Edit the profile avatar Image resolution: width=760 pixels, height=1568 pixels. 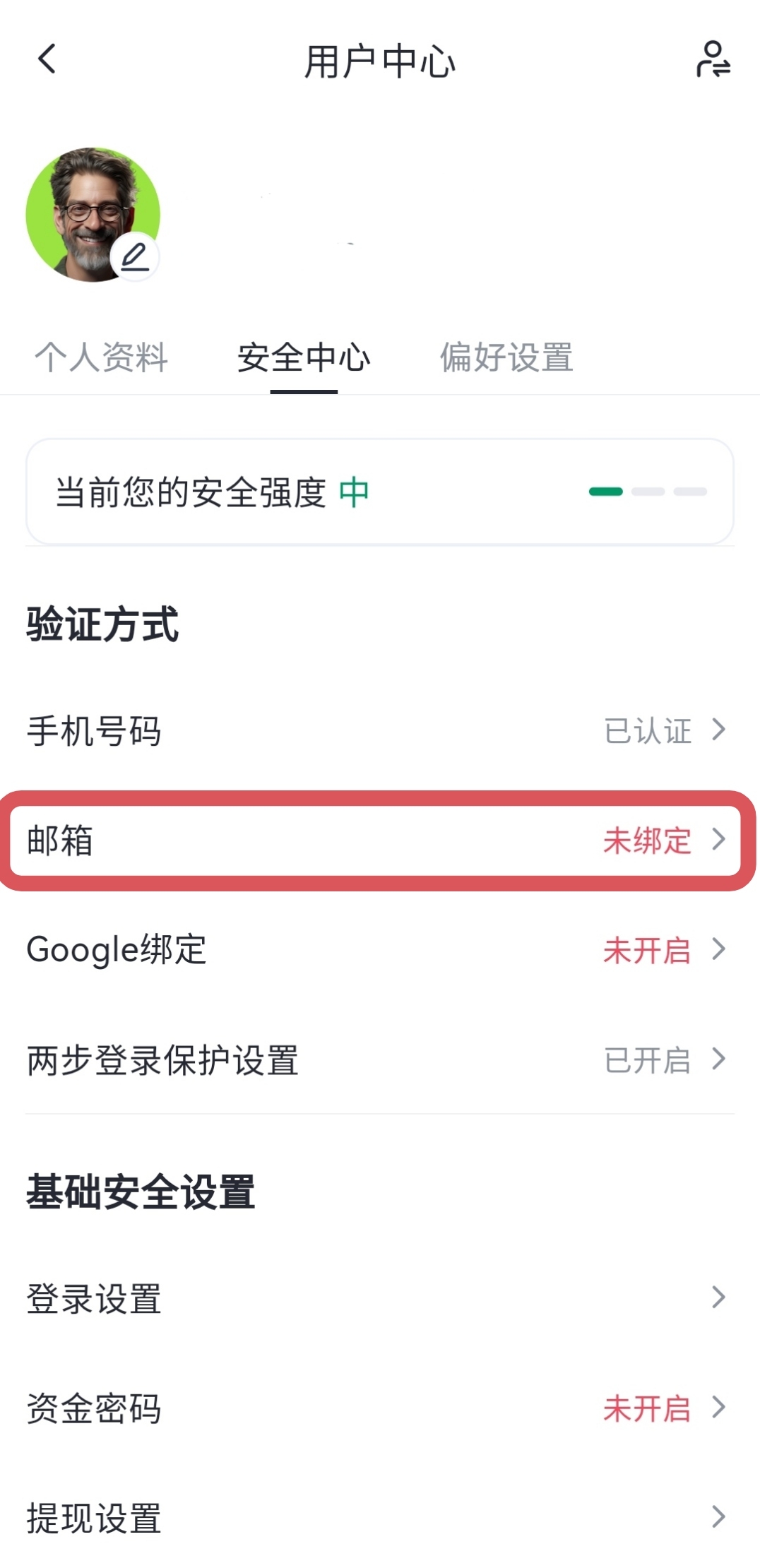pyautogui.click(x=134, y=256)
